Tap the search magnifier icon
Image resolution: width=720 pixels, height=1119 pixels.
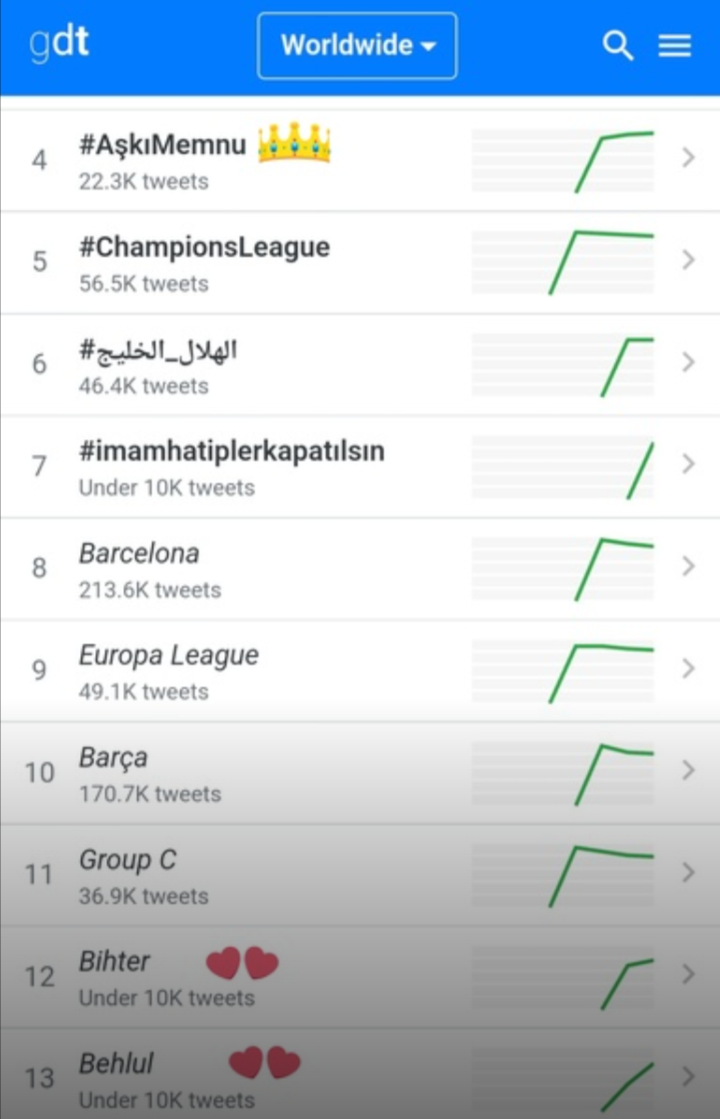pyautogui.click(x=618, y=46)
